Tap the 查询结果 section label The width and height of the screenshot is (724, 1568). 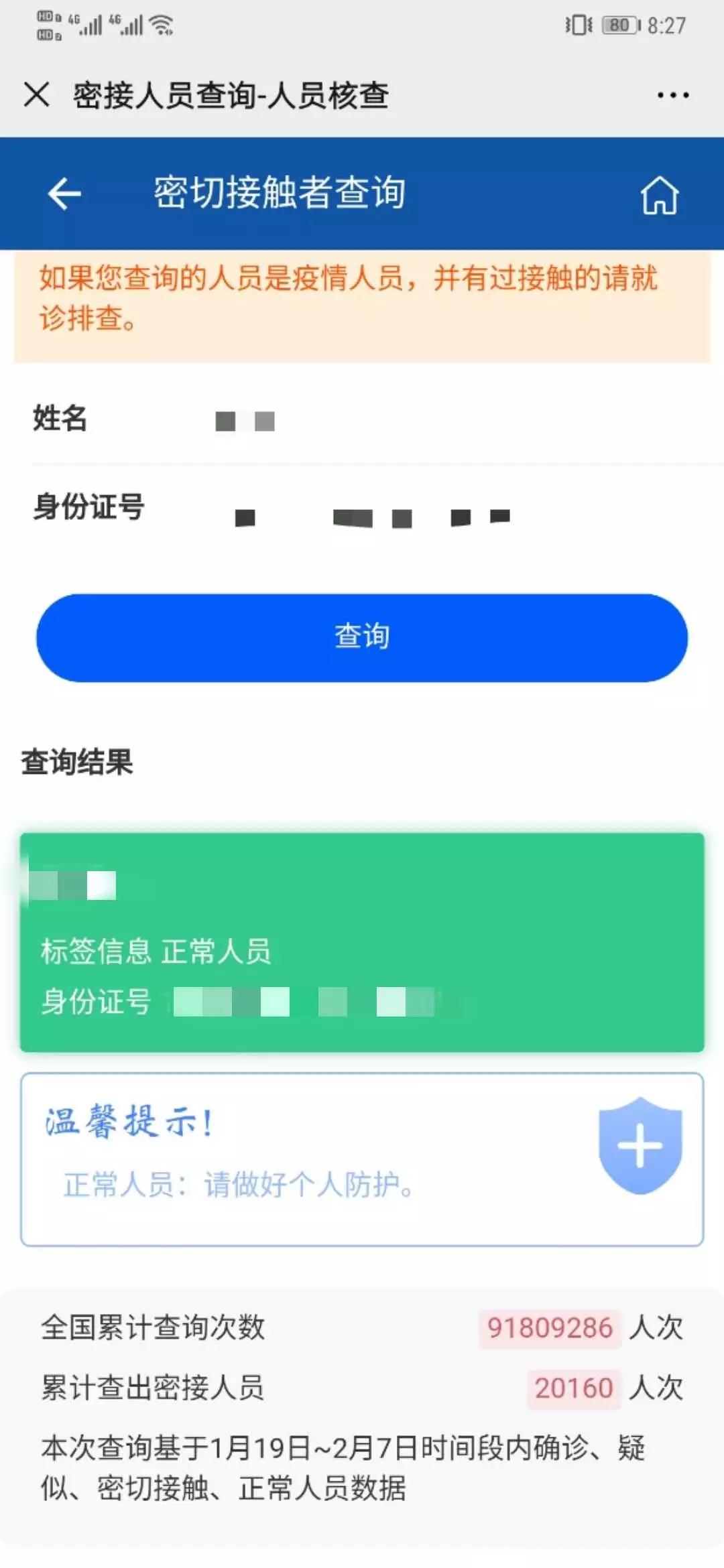(x=77, y=761)
